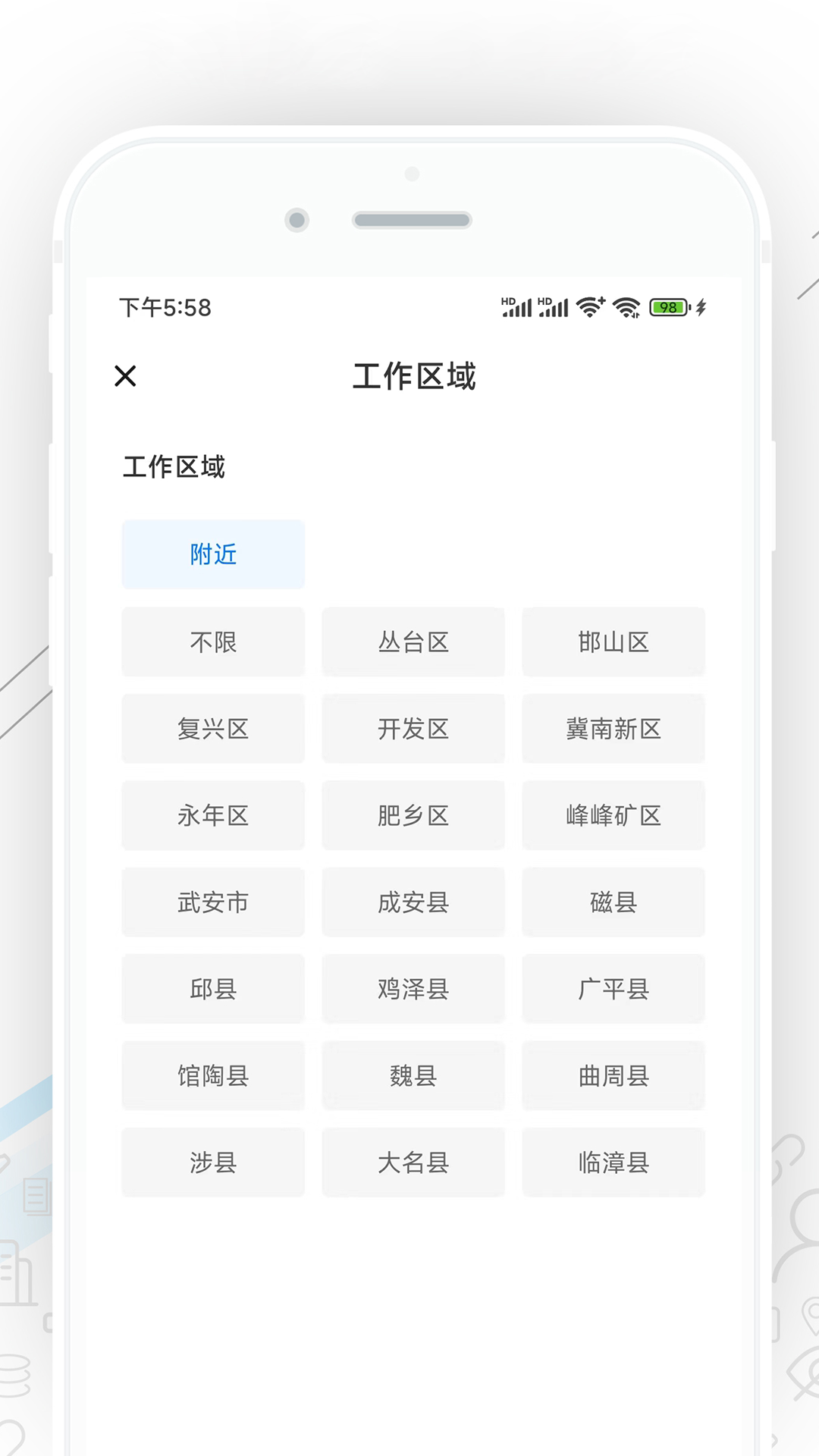Screen dimensions: 819x1456
Task: Select the 开发区 district
Action: coord(413,729)
